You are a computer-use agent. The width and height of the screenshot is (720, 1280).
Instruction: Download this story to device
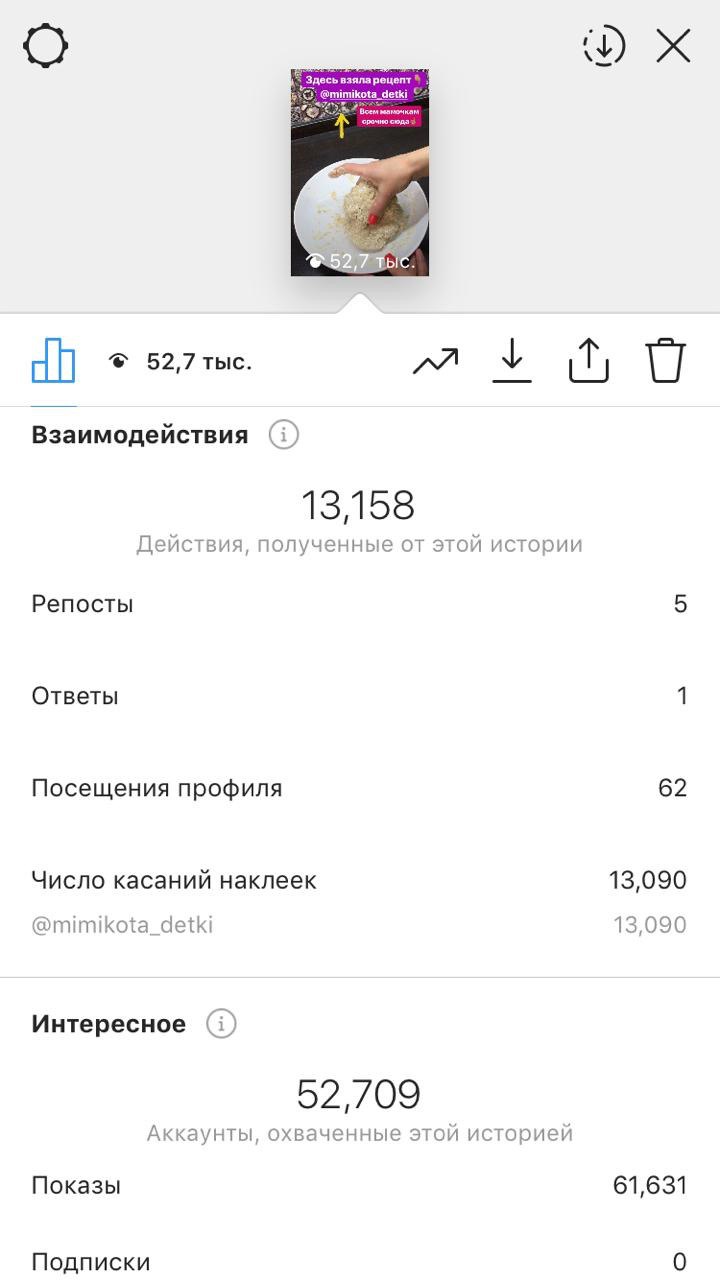coord(512,360)
